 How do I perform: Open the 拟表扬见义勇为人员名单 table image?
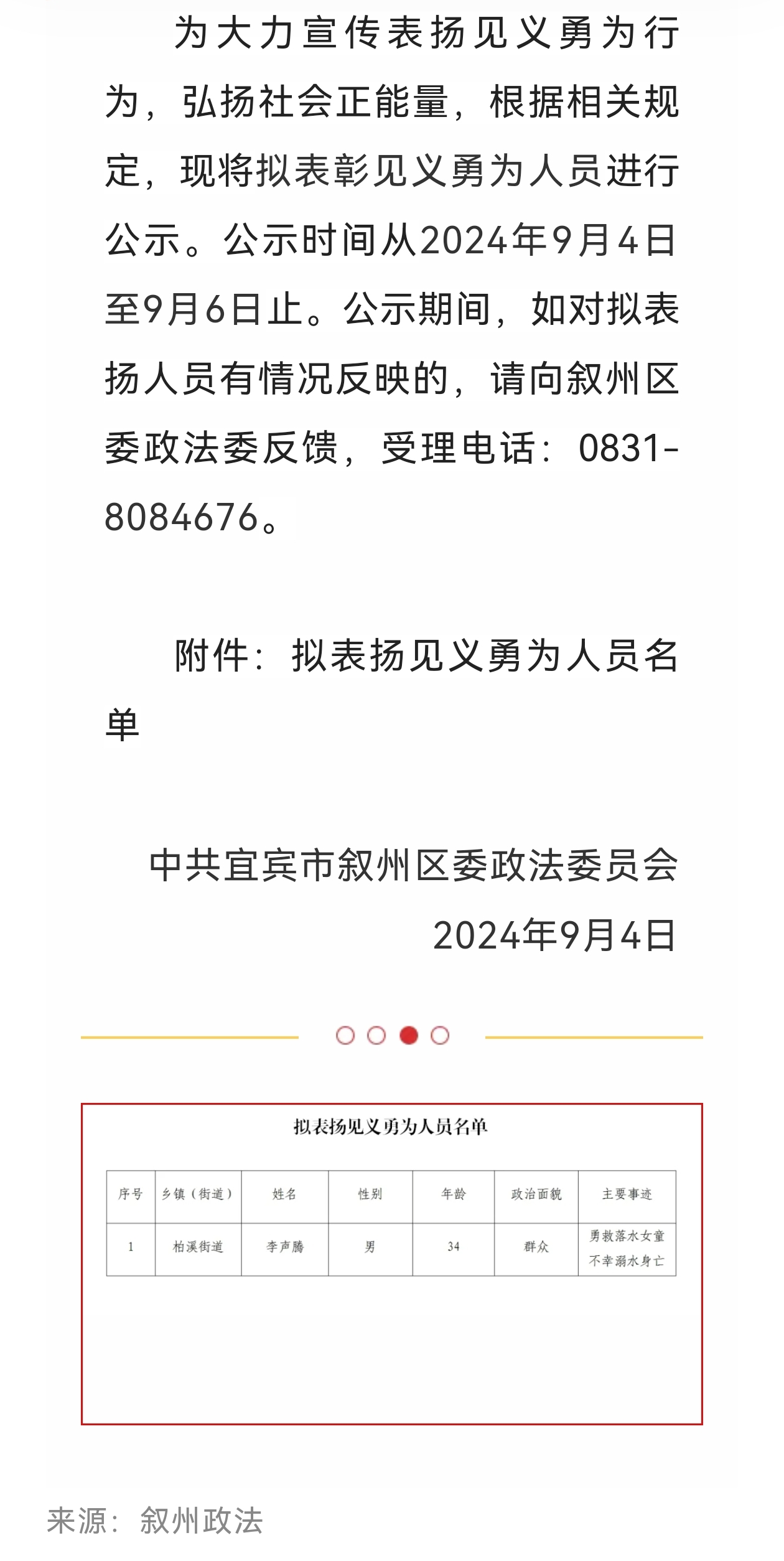coord(391,1264)
